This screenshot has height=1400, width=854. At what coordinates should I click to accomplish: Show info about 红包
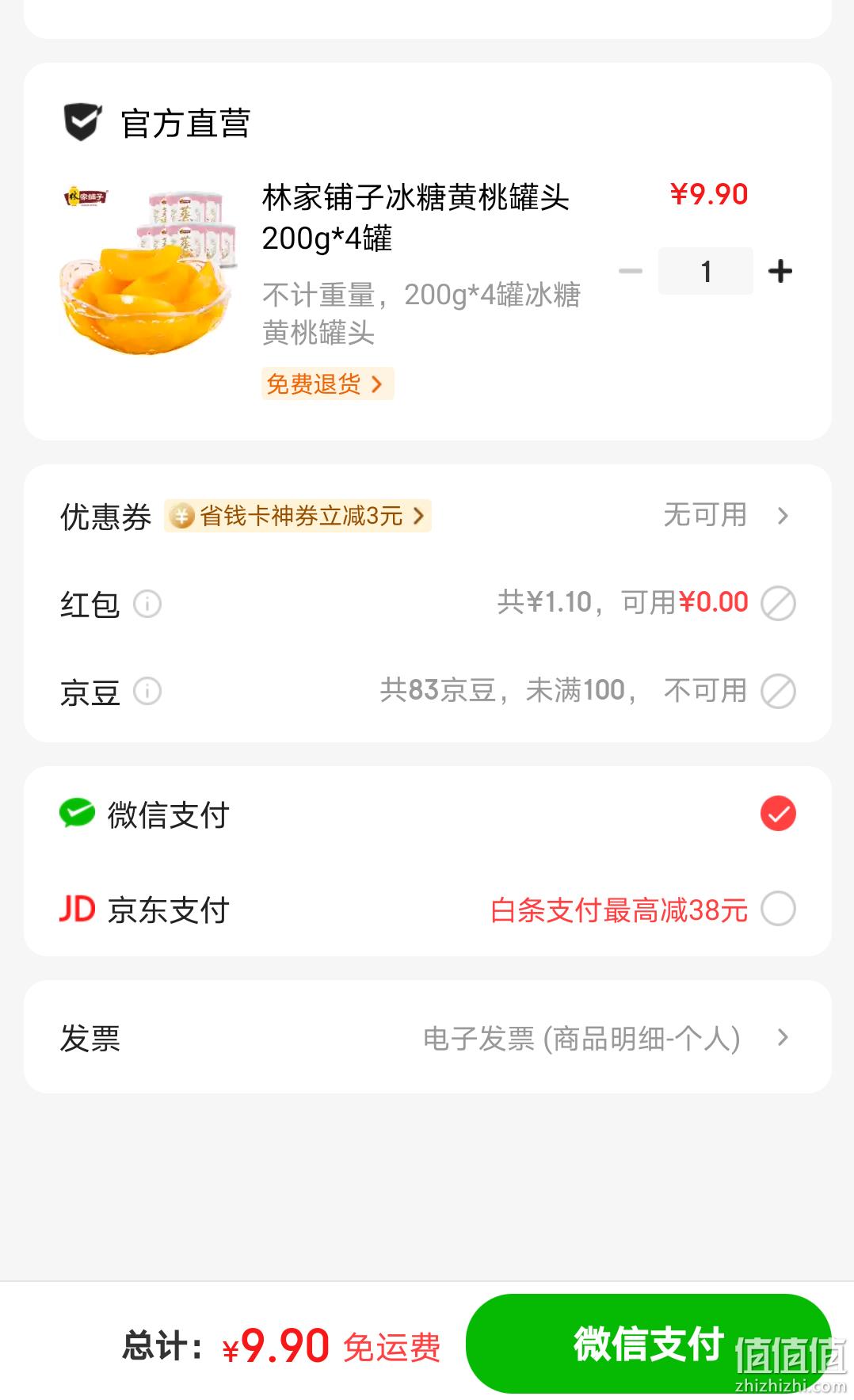click(x=147, y=604)
